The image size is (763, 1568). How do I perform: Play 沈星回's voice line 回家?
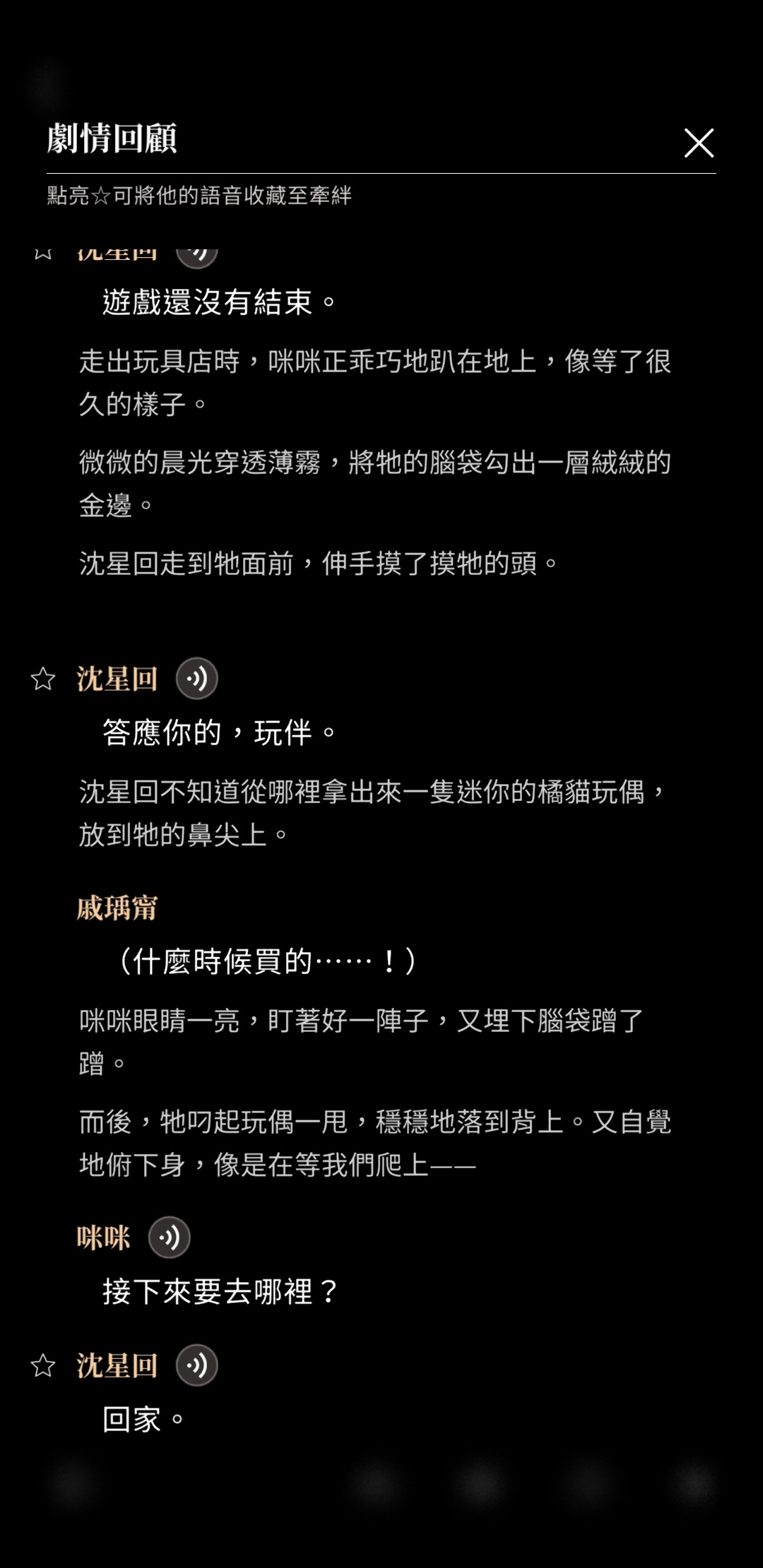point(196,1365)
